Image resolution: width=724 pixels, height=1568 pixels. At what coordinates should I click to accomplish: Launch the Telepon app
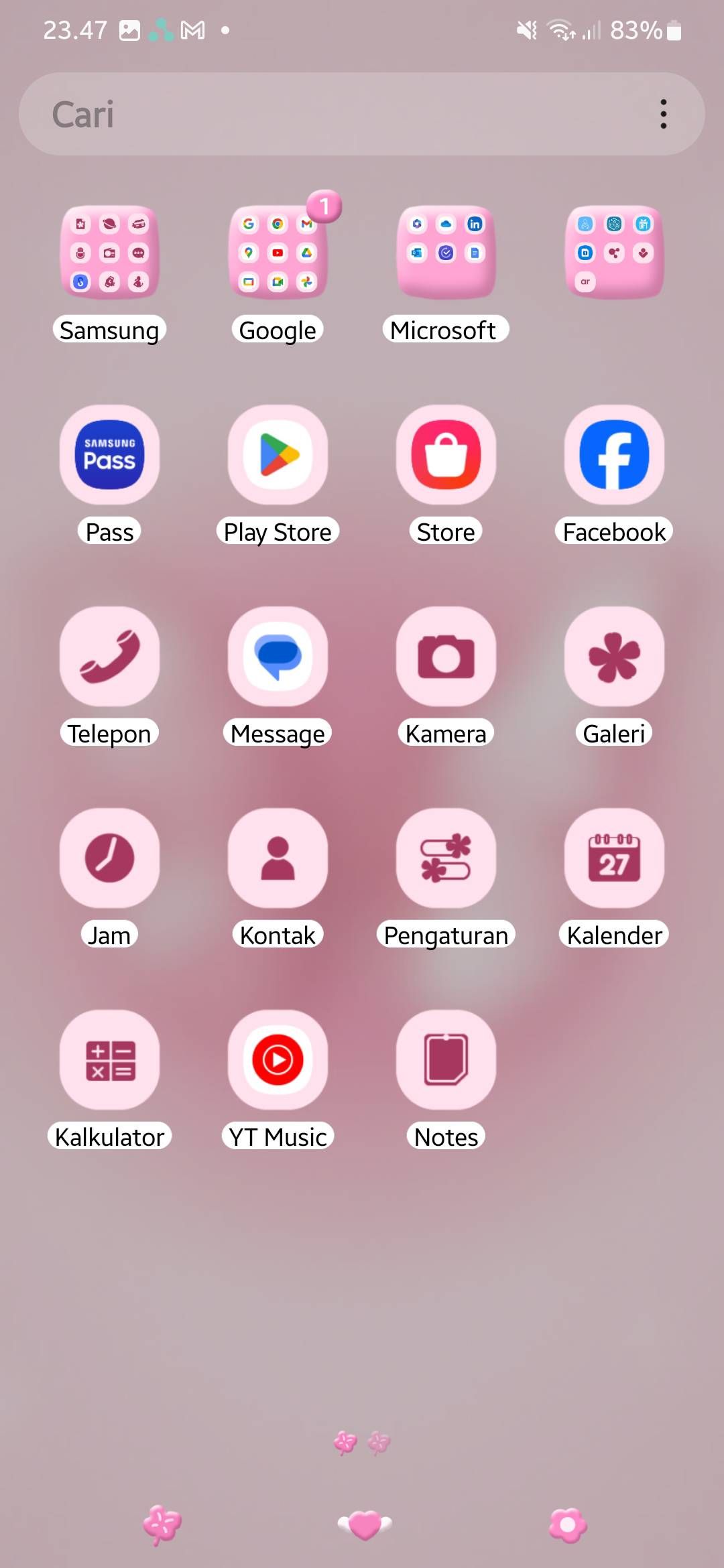(x=109, y=657)
